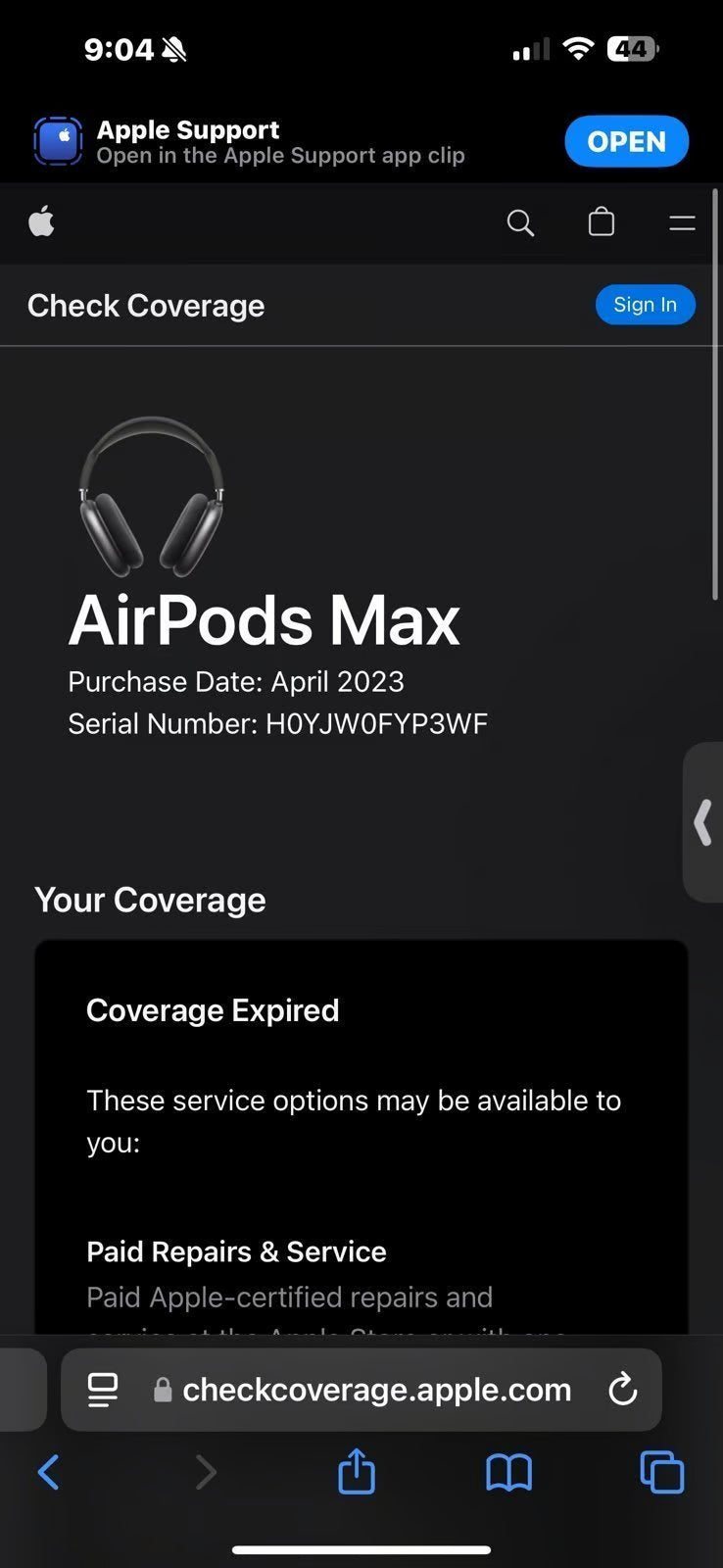The image size is (723, 1568).
Task: Tap the padlock icon next to the URL
Action: tap(163, 1389)
